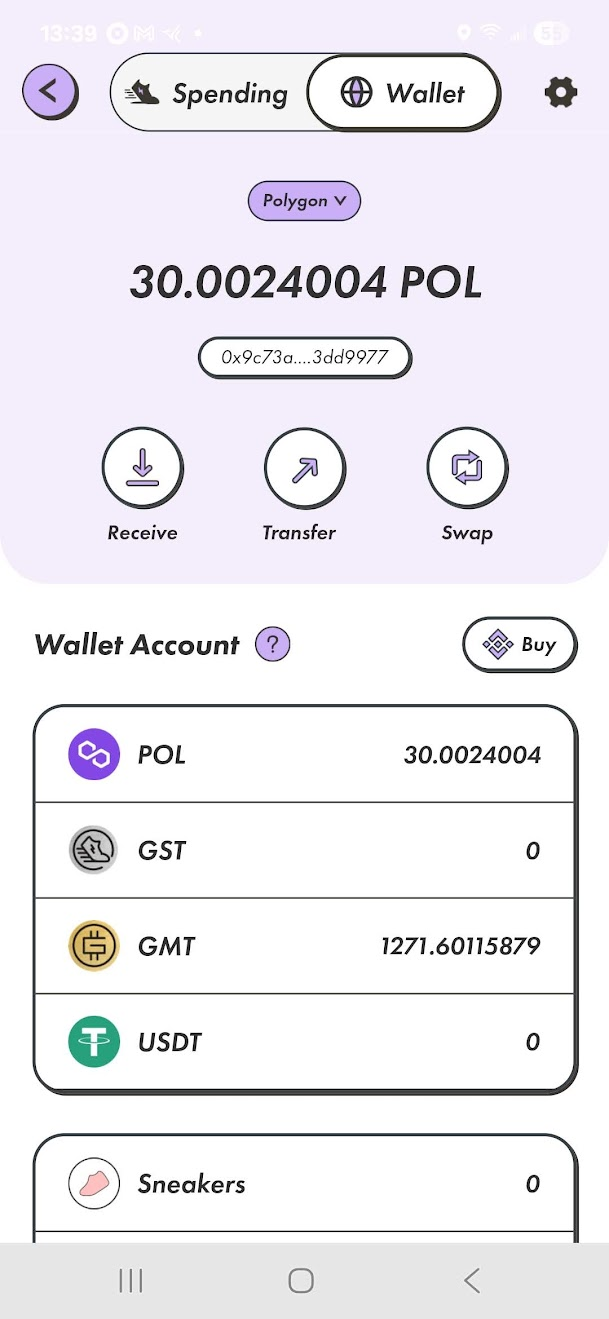Tap the Receive button
Viewport: 609px width, 1319px height.
[x=142, y=468]
